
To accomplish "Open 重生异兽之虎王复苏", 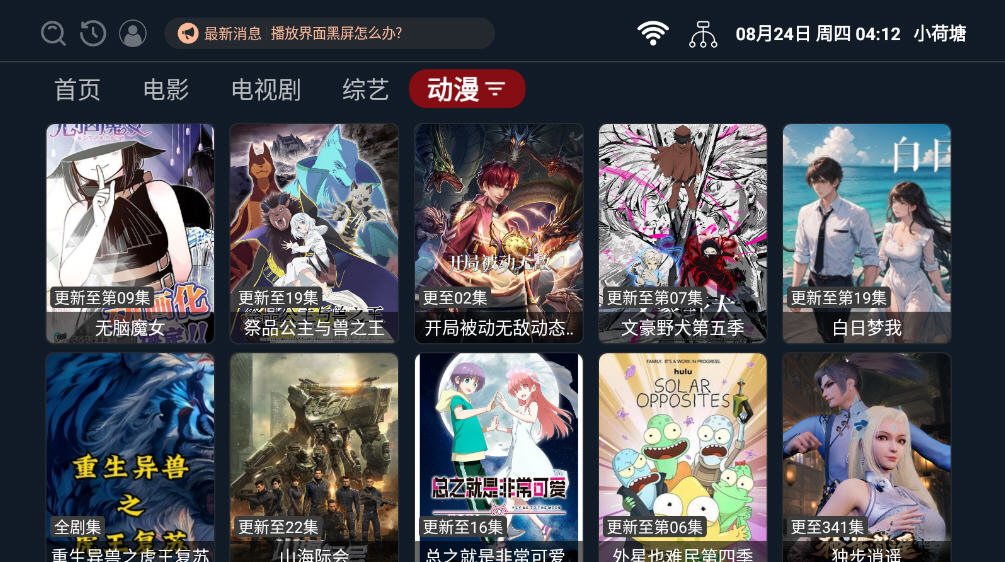I will [130, 457].
